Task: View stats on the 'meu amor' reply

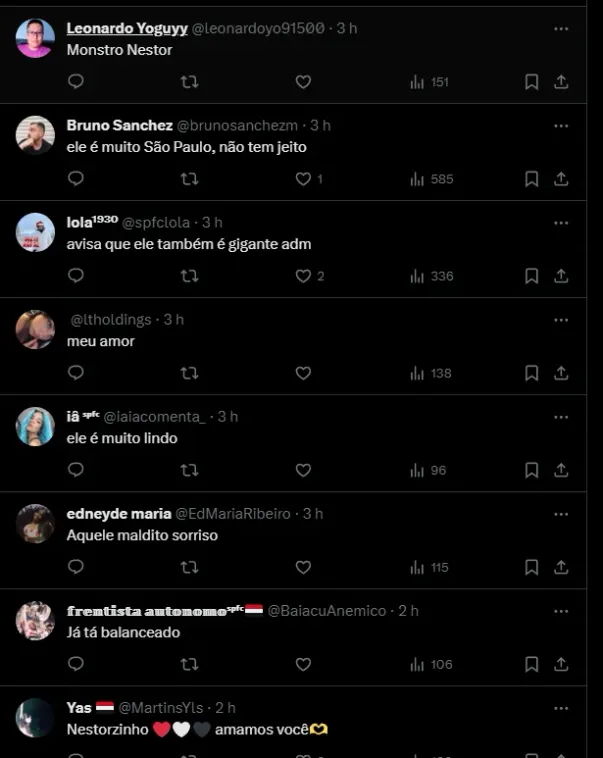Action: (431, 373)
